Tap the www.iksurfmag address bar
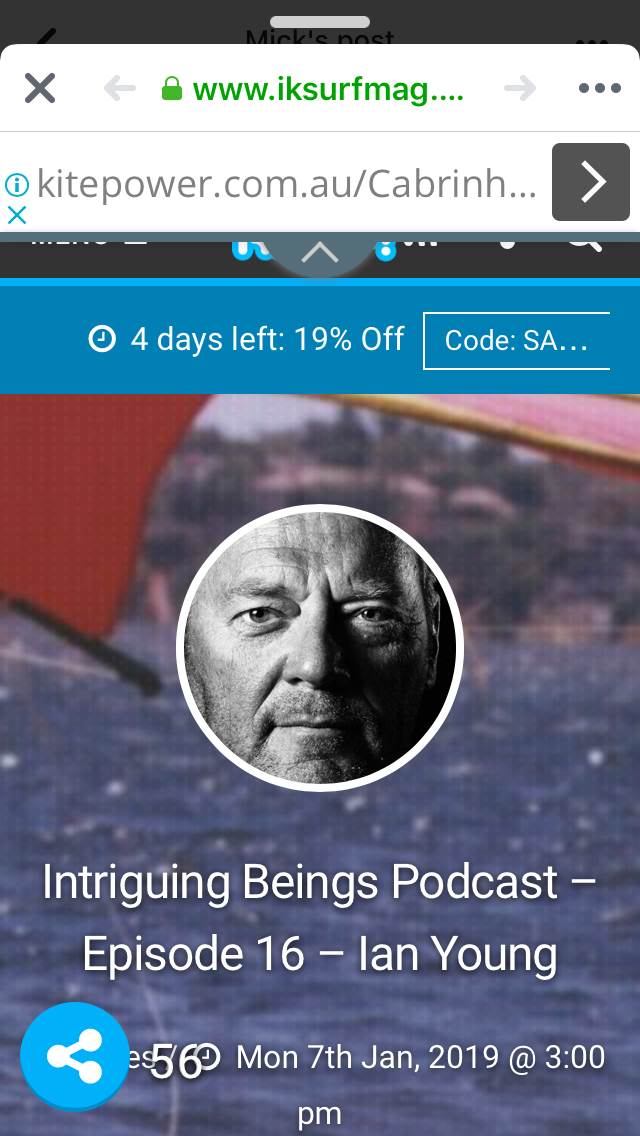The width and height of the screenshot is (640, 1136). [x=312, y=88]
